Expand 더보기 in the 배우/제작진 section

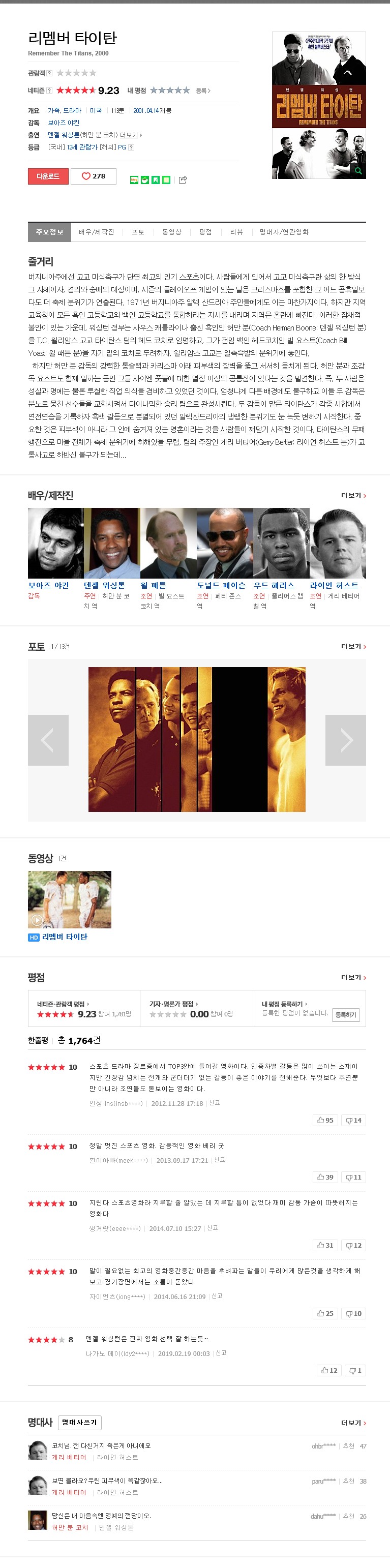pyautogui.click(x=353, y=496)
